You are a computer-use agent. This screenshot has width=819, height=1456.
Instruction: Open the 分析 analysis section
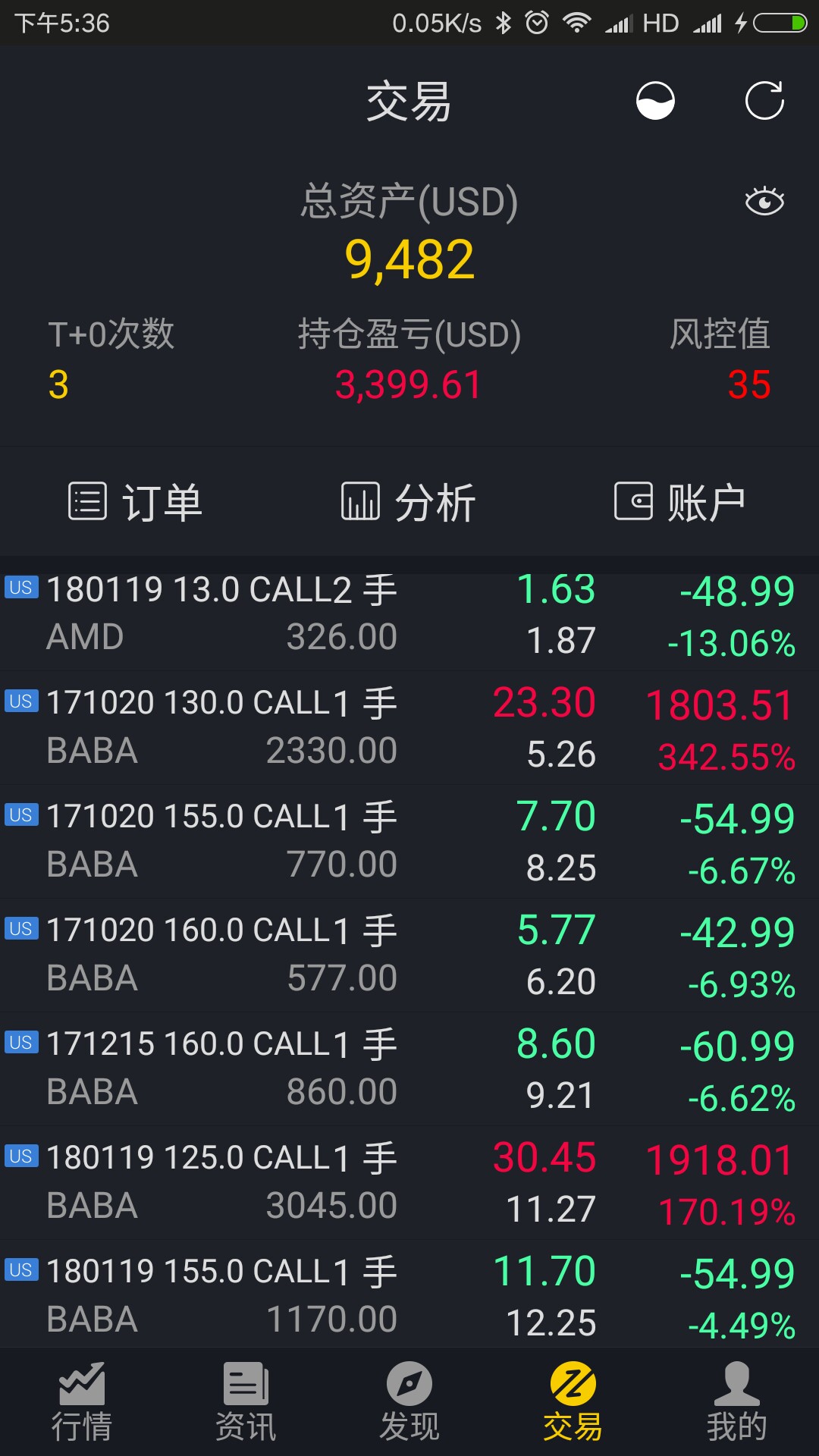coord(409,502)
